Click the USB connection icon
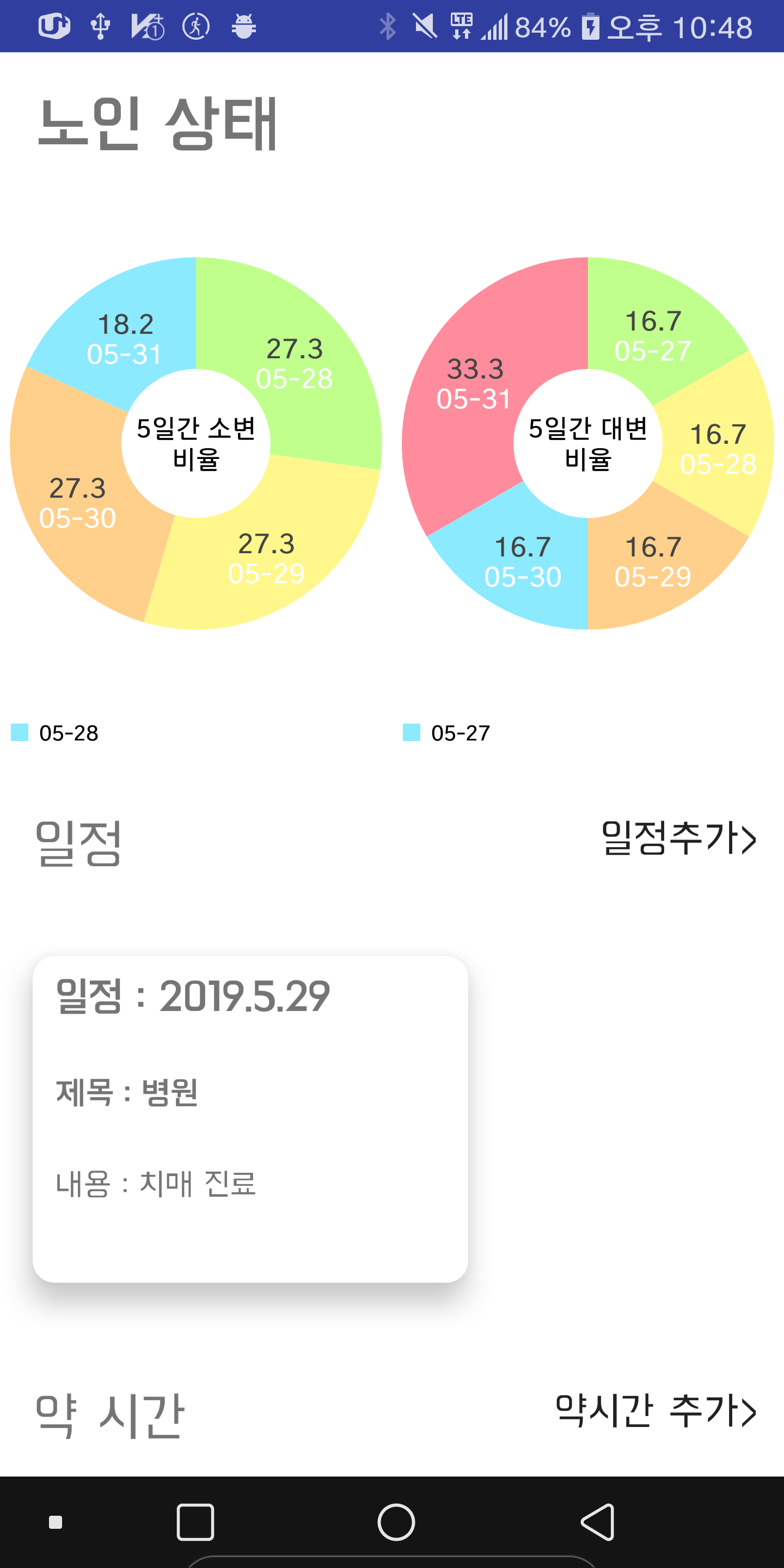This screenshot has height=1568, width=784. click(99, 26)
